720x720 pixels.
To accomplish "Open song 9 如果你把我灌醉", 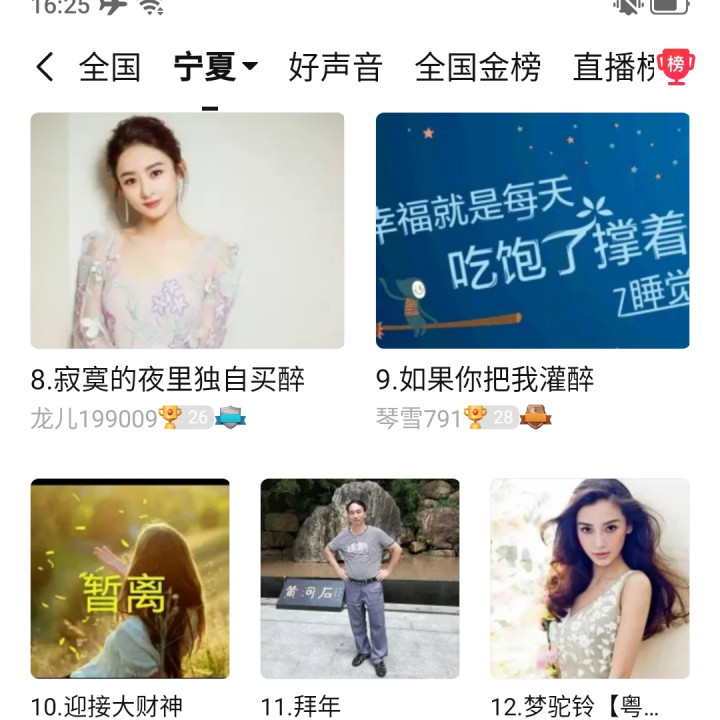I will 532,231.
